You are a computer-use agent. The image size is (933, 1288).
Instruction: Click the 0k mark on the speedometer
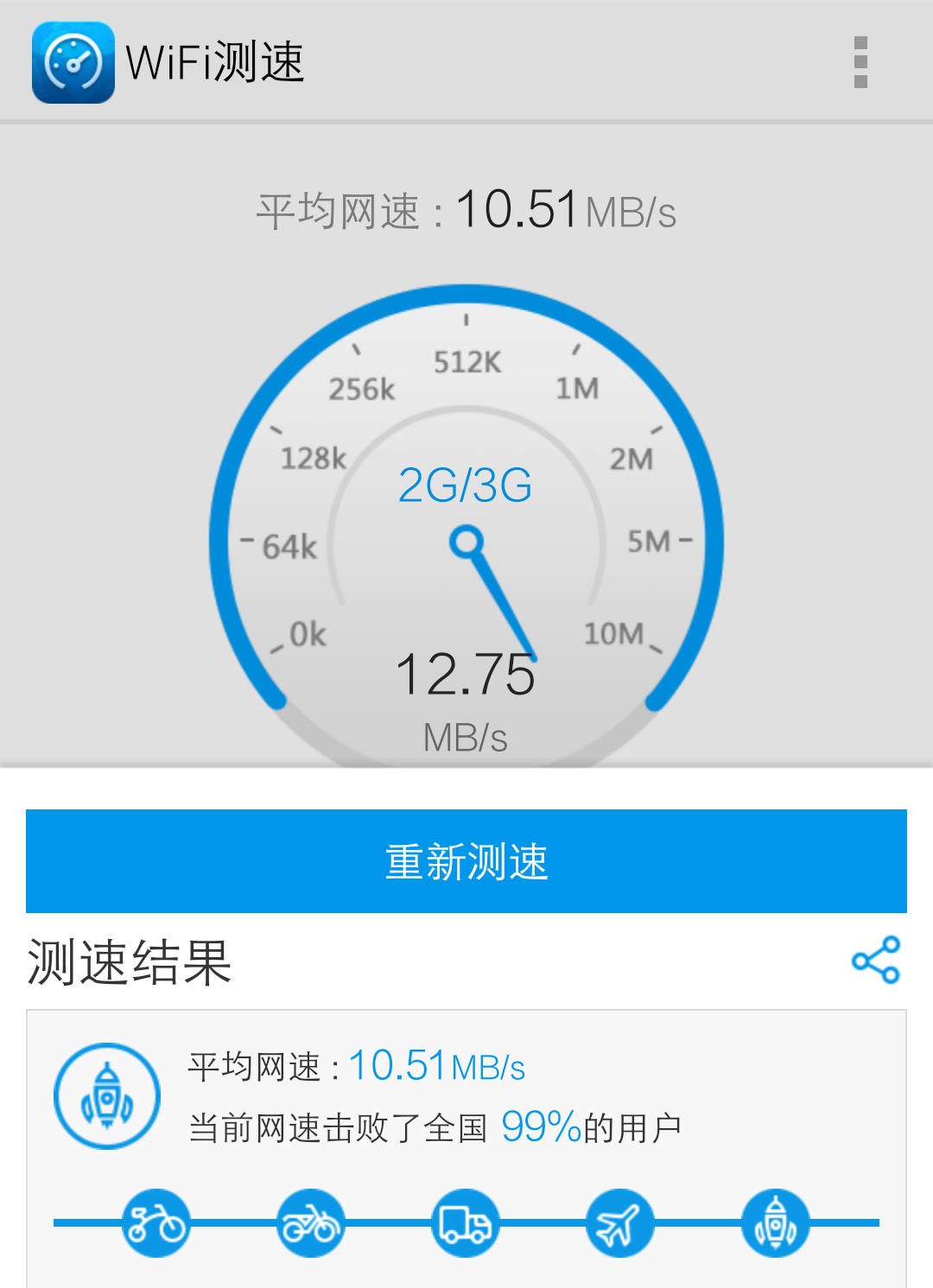coord(308,635)
